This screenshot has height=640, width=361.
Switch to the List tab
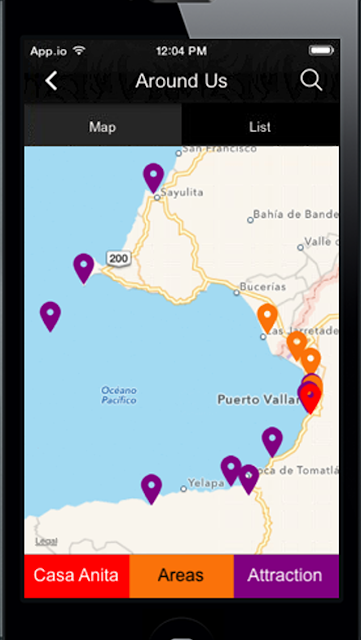coord(260,127)
